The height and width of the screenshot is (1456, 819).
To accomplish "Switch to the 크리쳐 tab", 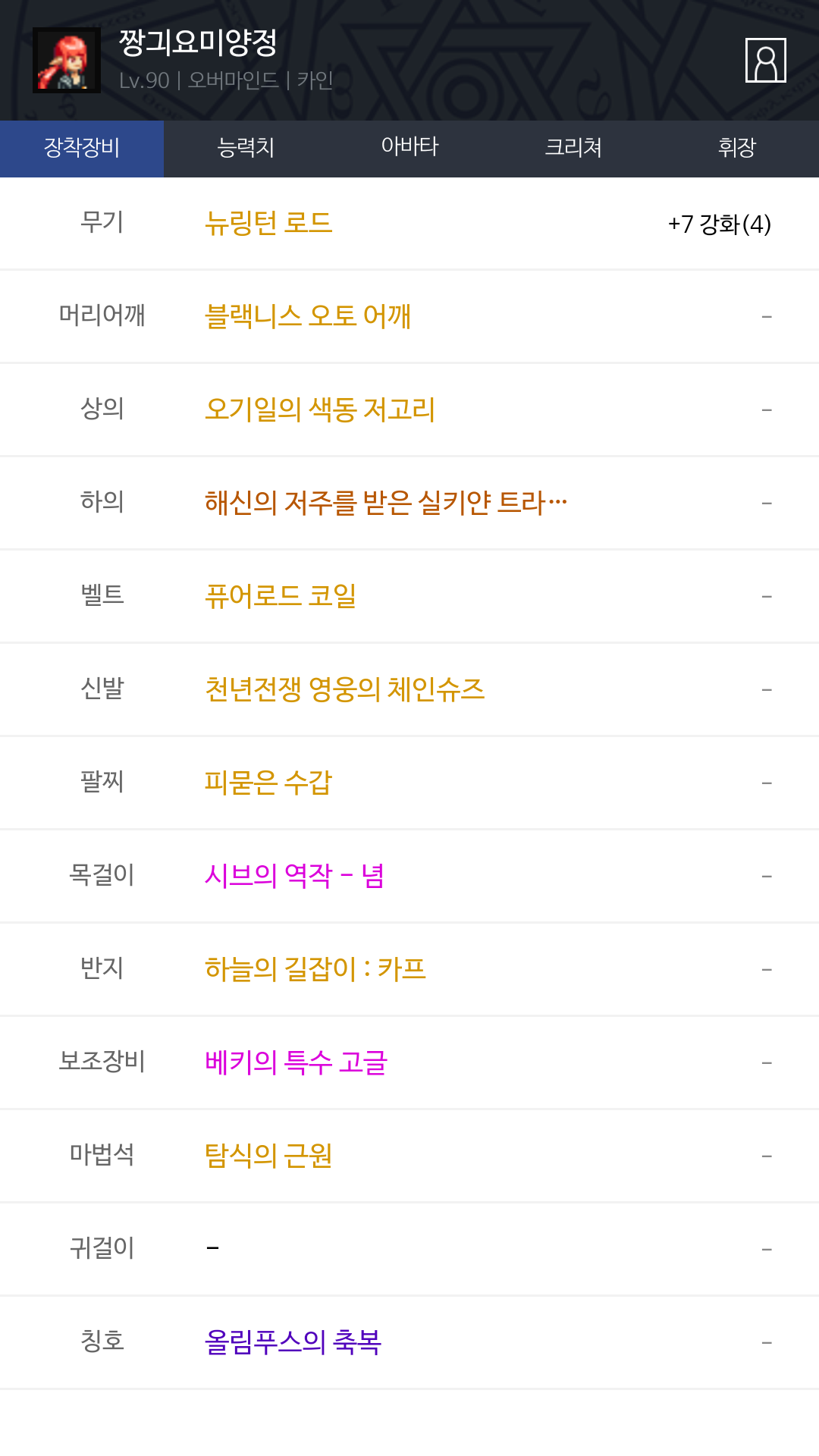I will [573, 149].
